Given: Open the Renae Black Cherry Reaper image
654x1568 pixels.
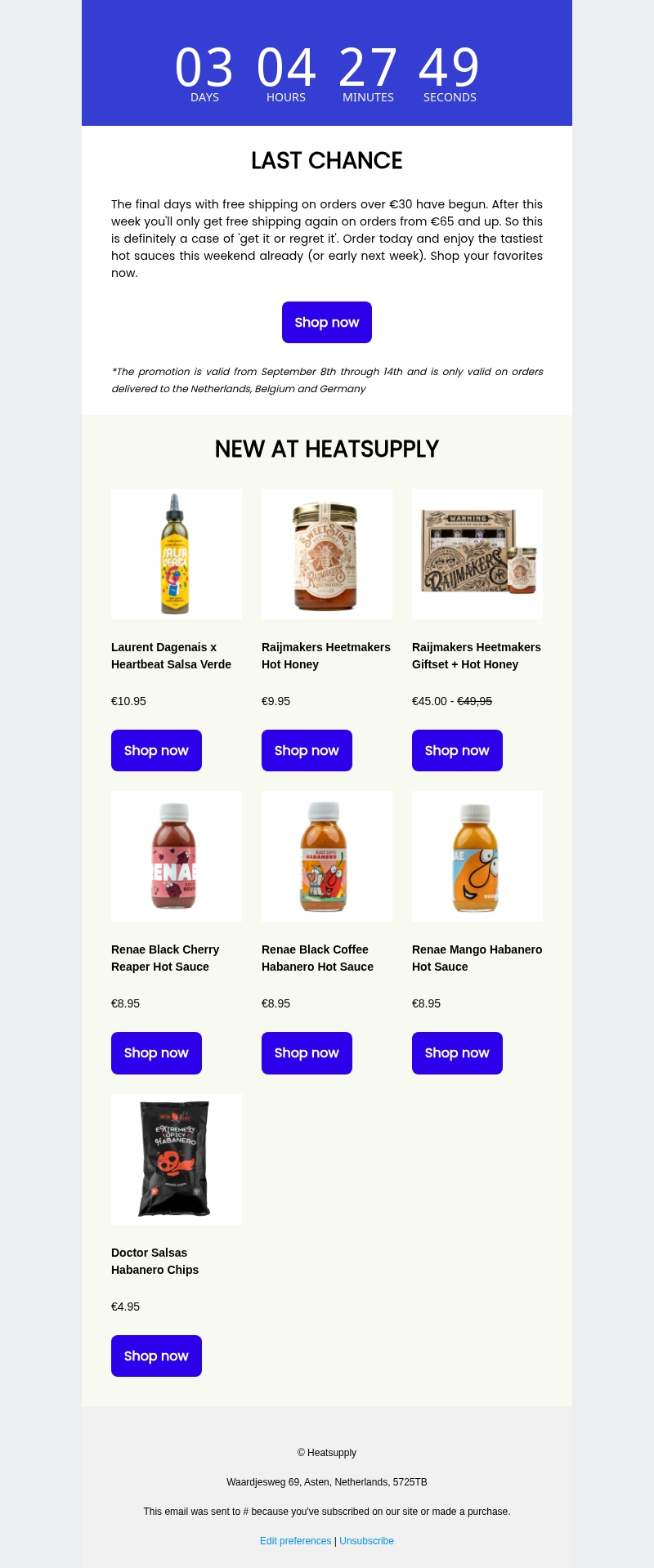Looking at the screenshot, I should (177, 856).
